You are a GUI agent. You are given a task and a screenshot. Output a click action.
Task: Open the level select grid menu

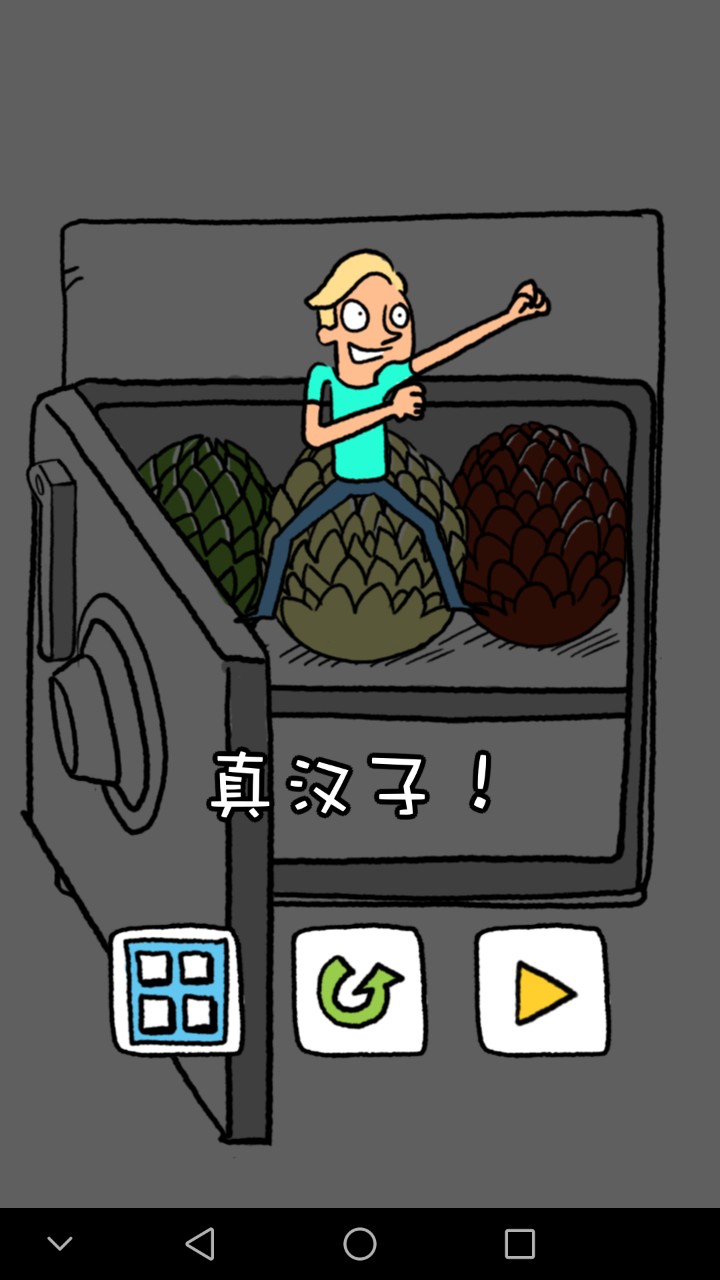(x=176, y=990)
